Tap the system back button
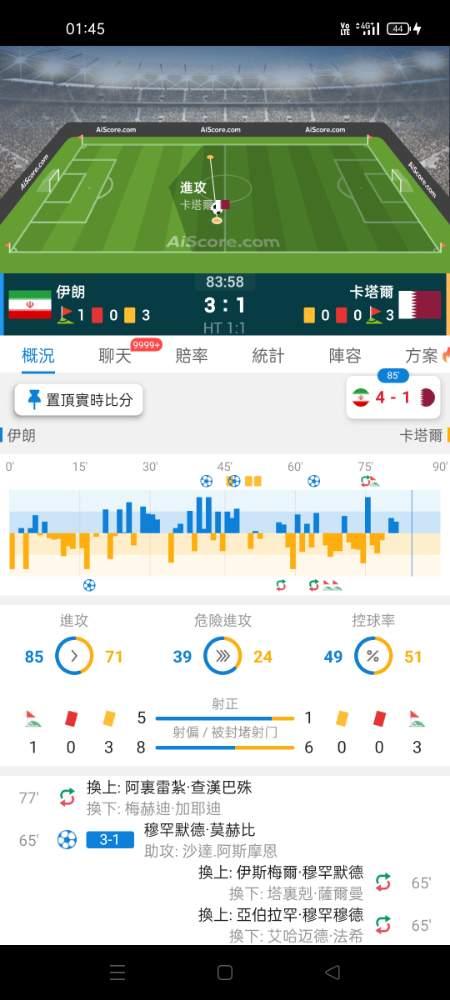Image resolution: width=450 pixels, height=1000 pixels. [332, 972]
